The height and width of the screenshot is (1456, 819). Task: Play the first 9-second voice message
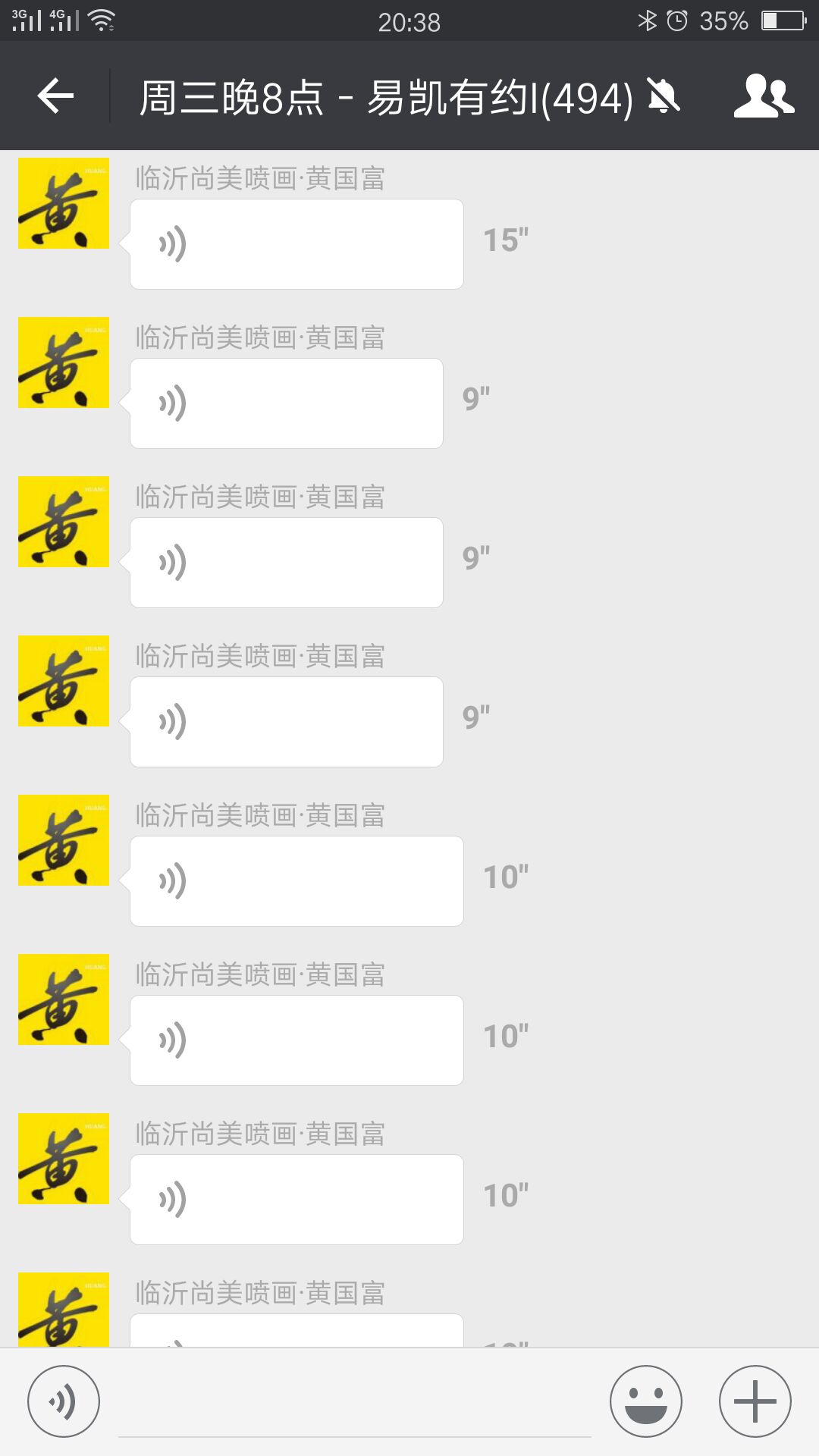point(287,403)
